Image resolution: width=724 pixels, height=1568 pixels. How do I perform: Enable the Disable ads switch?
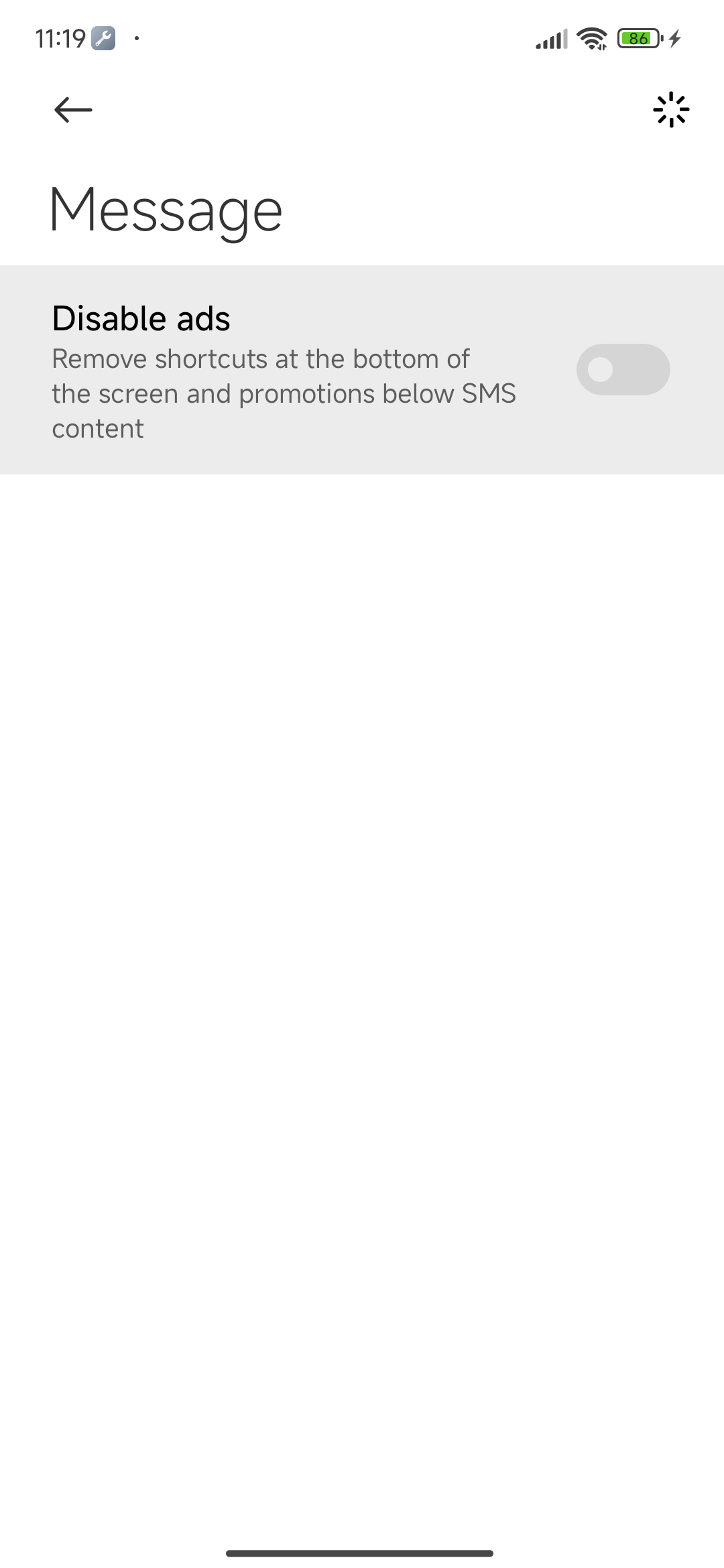click(623, 369)
